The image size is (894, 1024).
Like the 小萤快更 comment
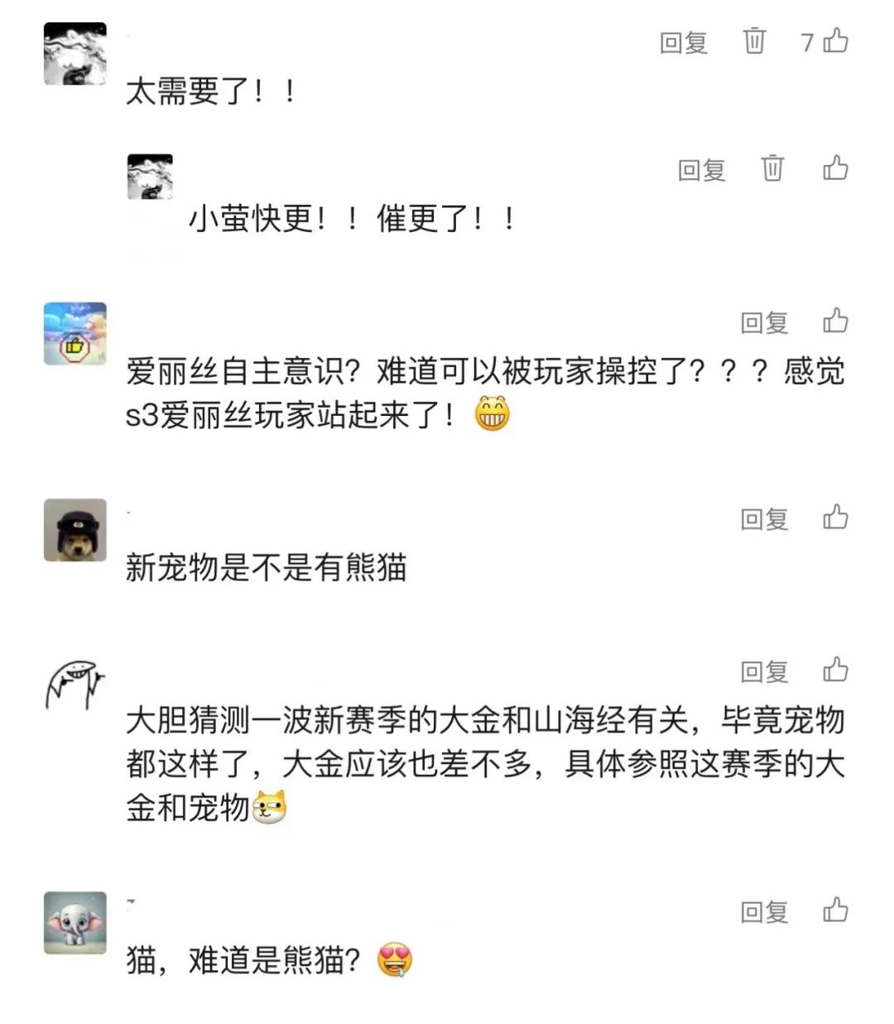tap(835, 169)
